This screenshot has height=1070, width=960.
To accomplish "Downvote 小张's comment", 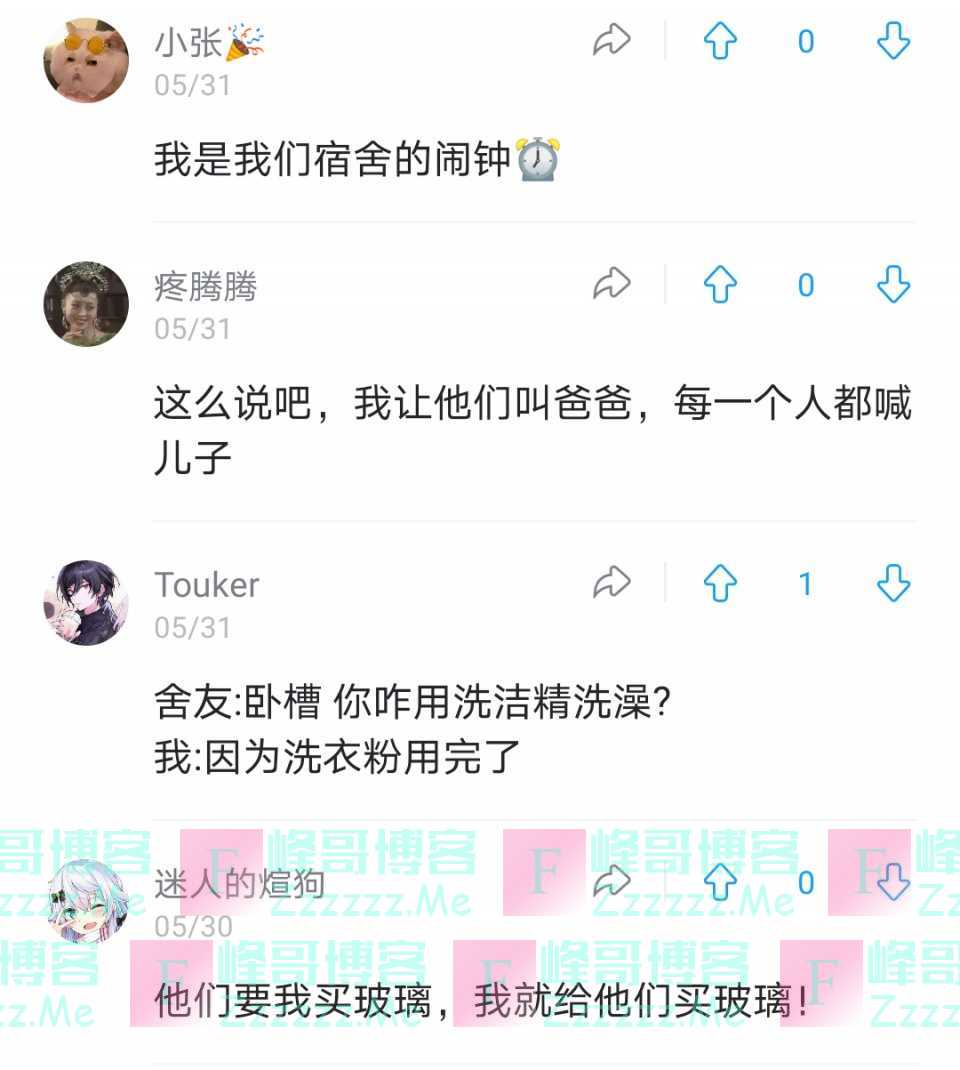I will point(893,41).
